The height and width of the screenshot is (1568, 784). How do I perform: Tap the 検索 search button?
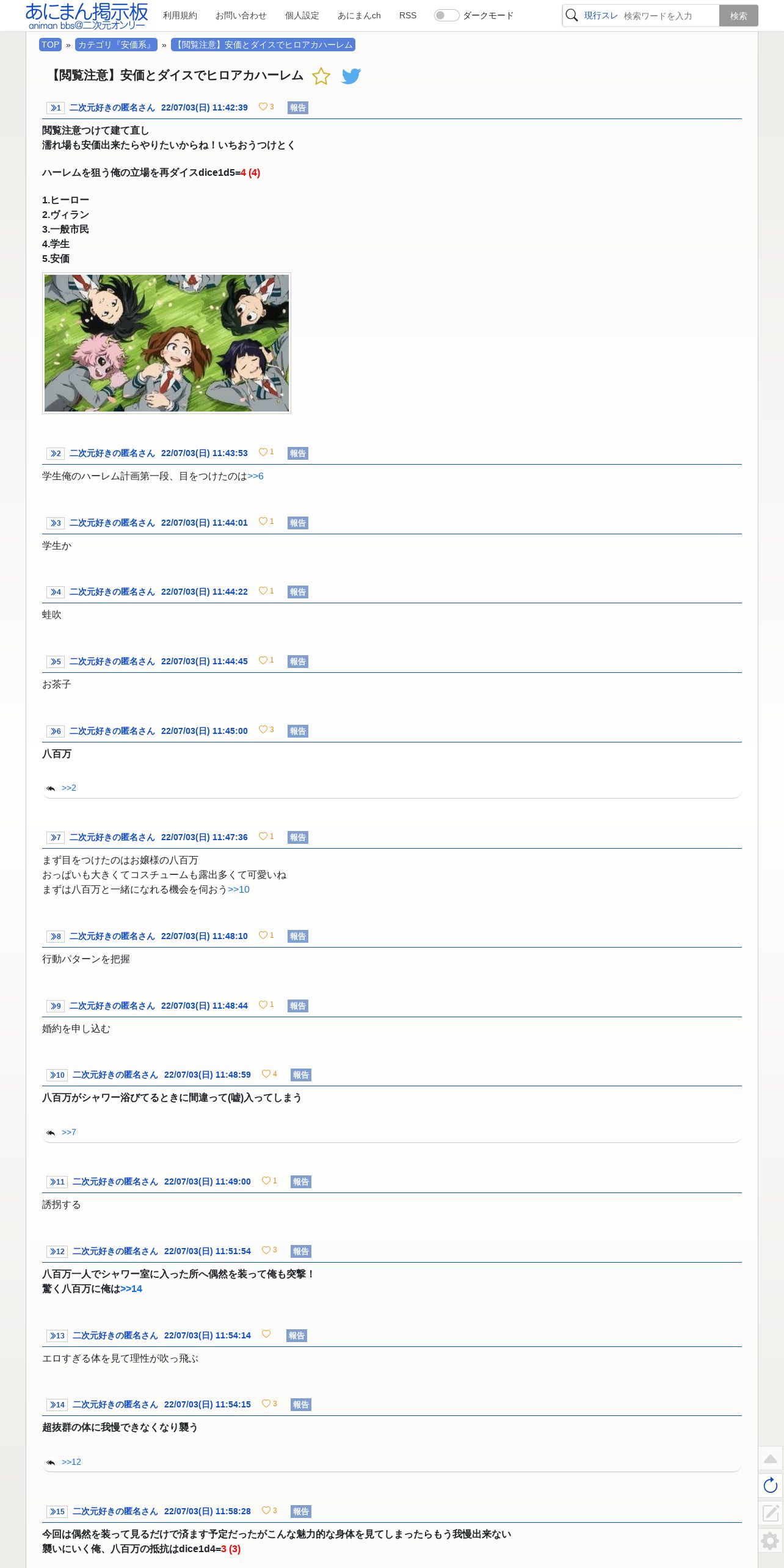tap(738, 16)
